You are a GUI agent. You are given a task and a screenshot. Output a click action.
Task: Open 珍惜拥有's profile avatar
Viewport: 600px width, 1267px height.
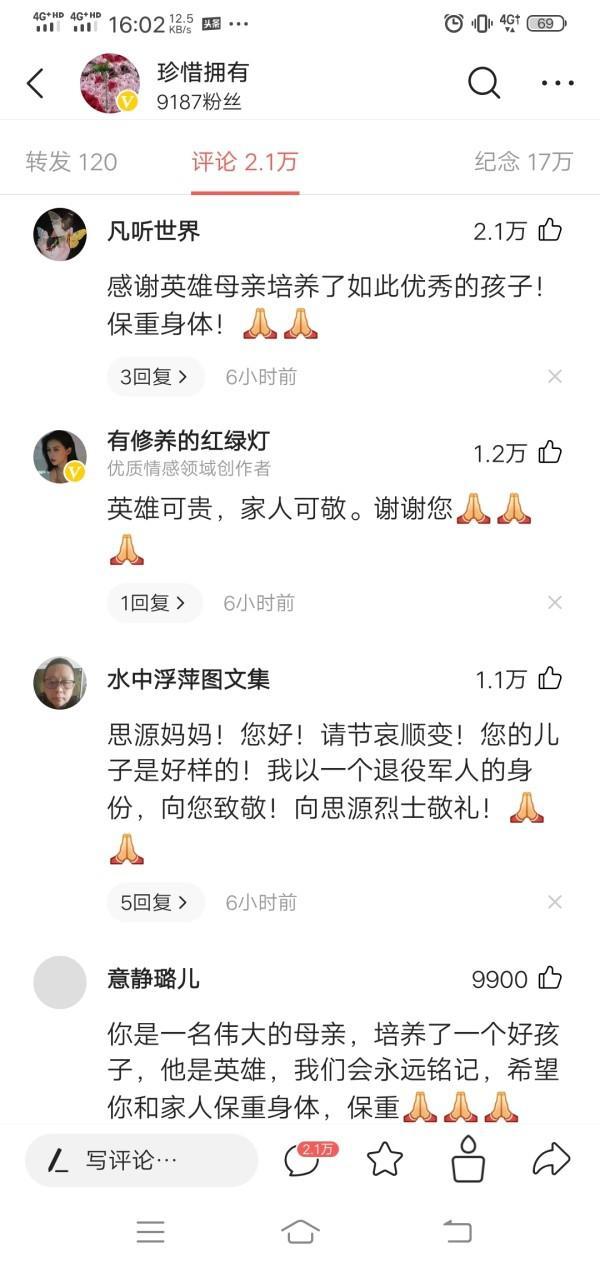pos(109,84)
